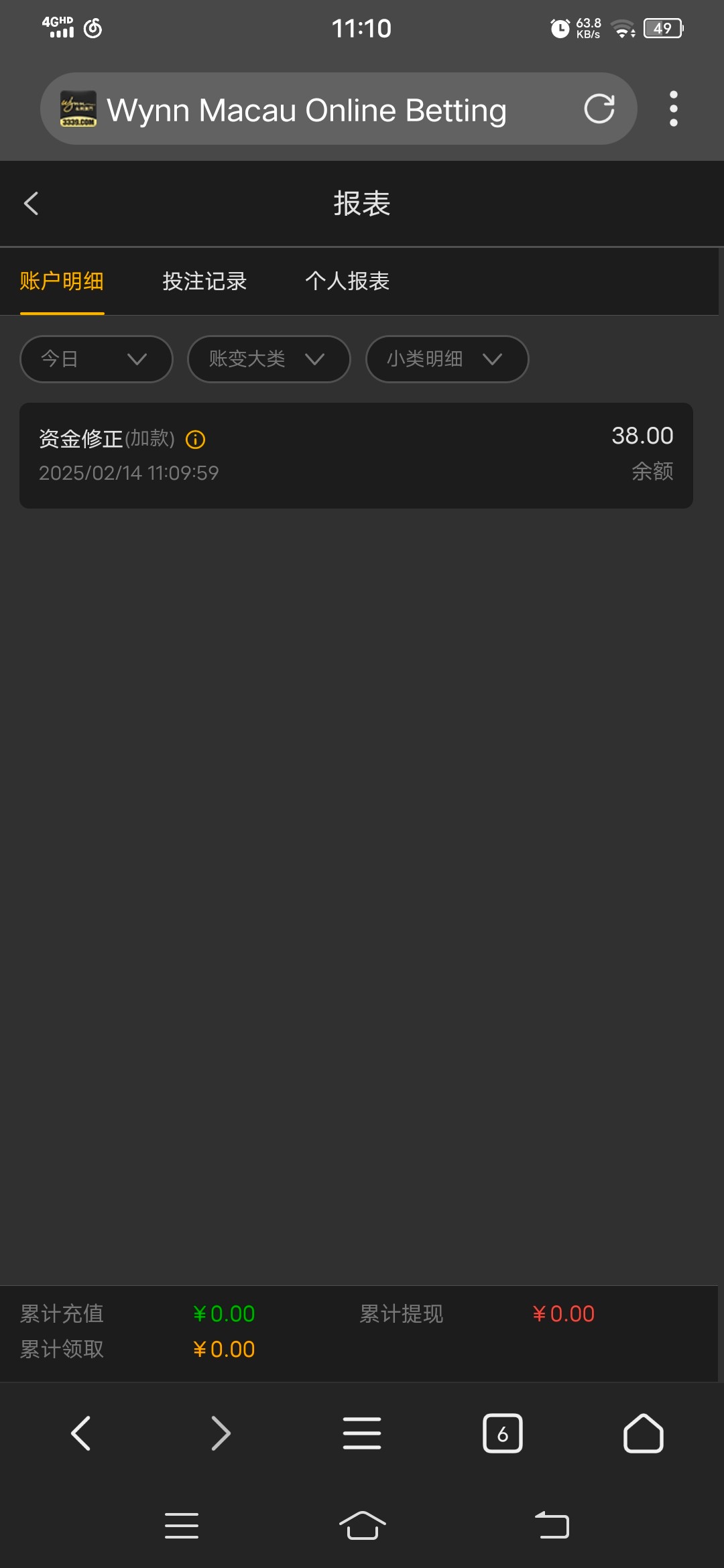
Task: Switch to the 个人报表 tab
Action: 347,281
